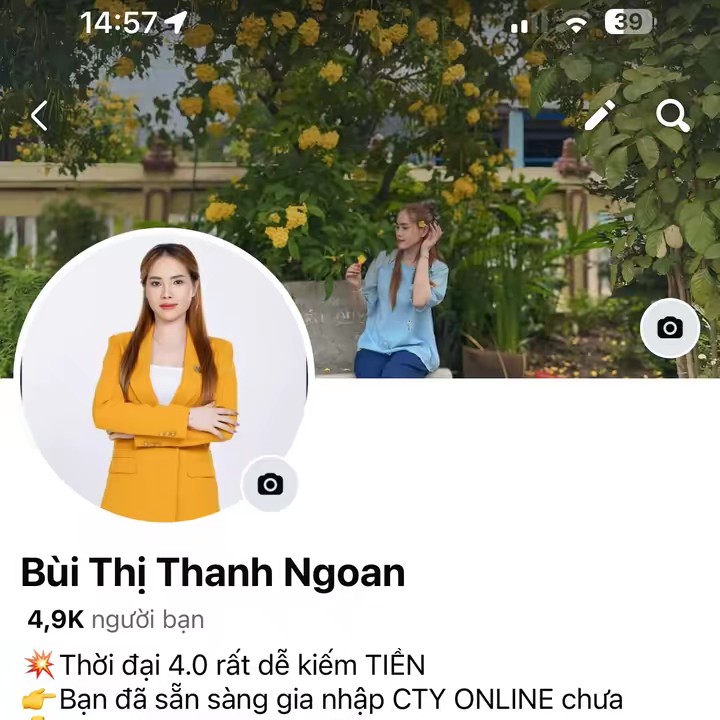Tap the pencil edit profile icon
The height and width of the screenshot is (720, 720).
(600, 116)
